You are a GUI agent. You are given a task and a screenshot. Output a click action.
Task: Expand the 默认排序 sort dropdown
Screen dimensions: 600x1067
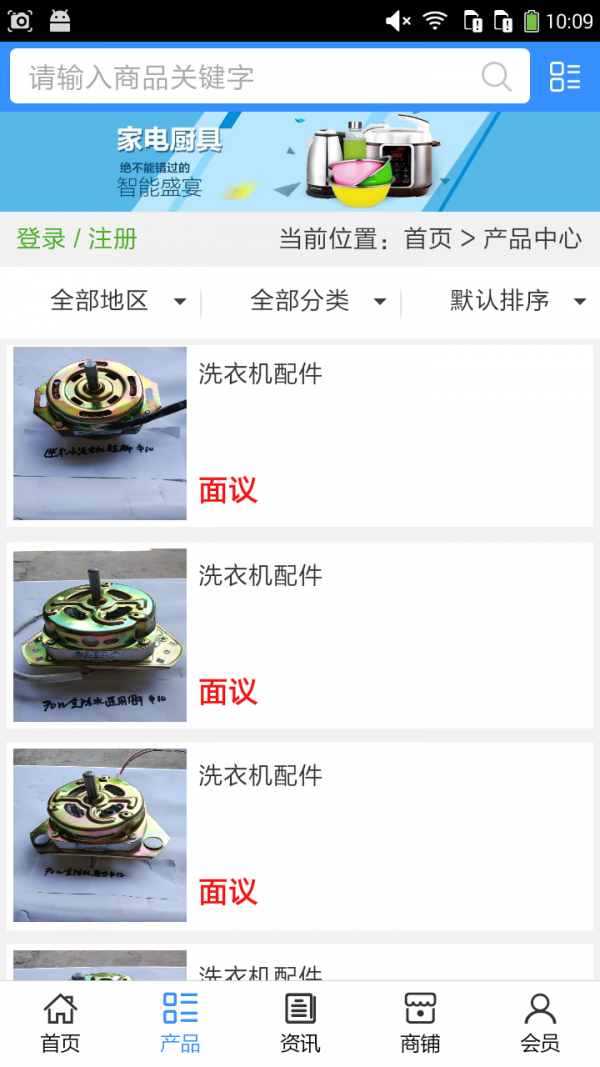point(517,300)
